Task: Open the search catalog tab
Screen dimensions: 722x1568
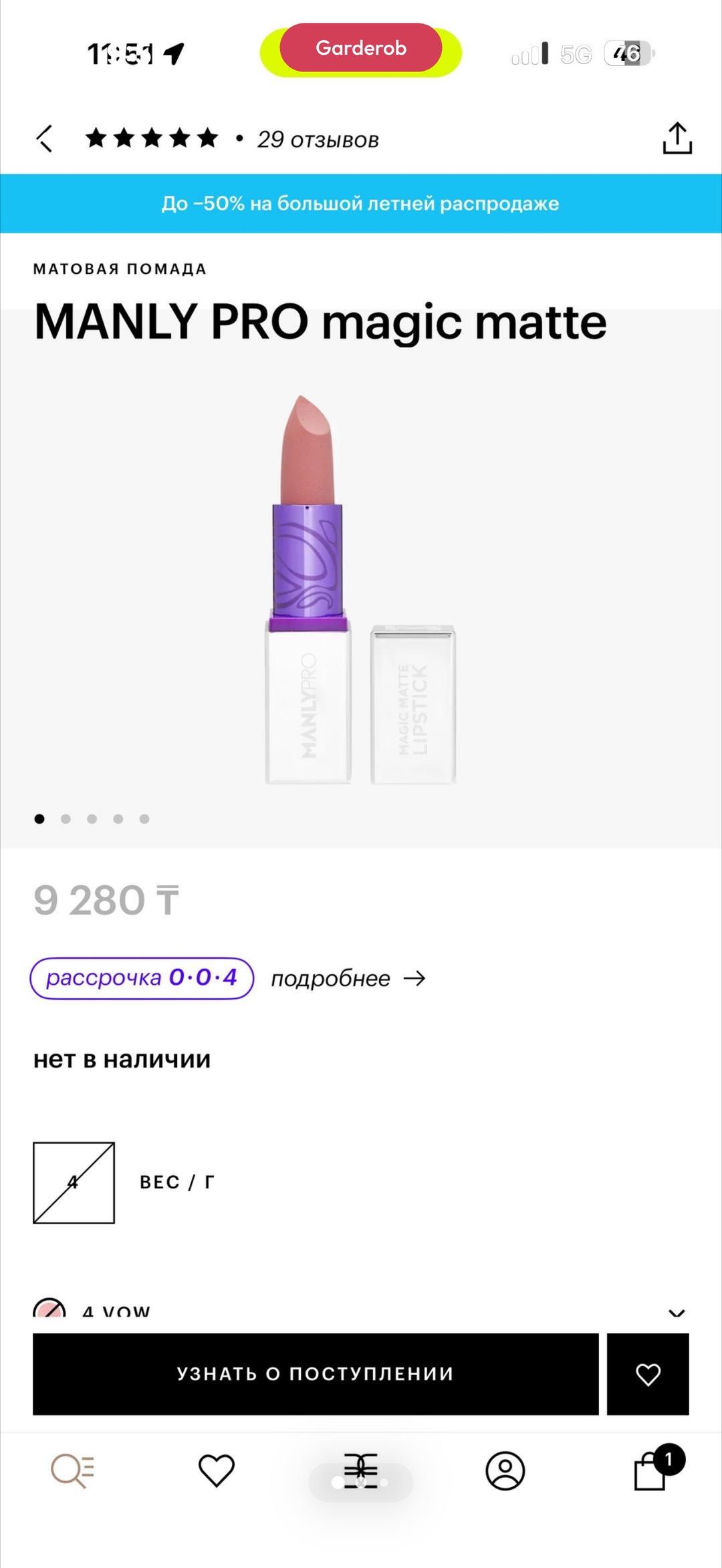Action: [x=72, y=1471]
